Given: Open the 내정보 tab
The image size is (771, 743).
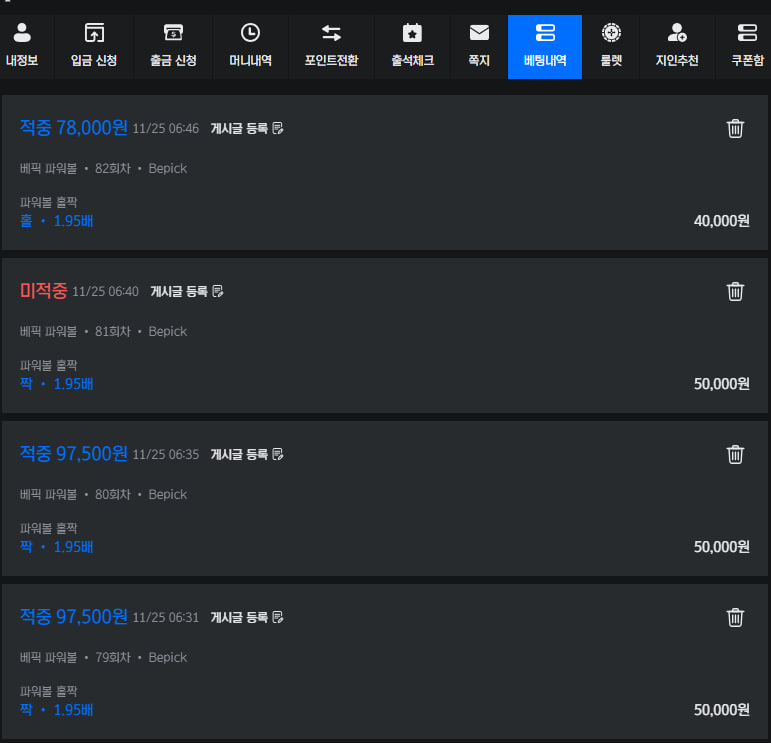Looking at the screenshot, I should point(22,46).
